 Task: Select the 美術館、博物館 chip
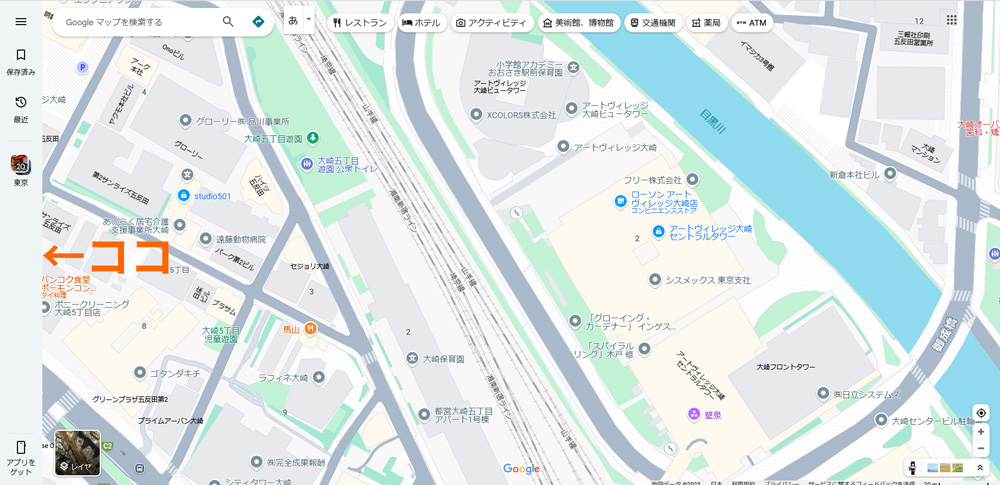(x=578, y=22)
